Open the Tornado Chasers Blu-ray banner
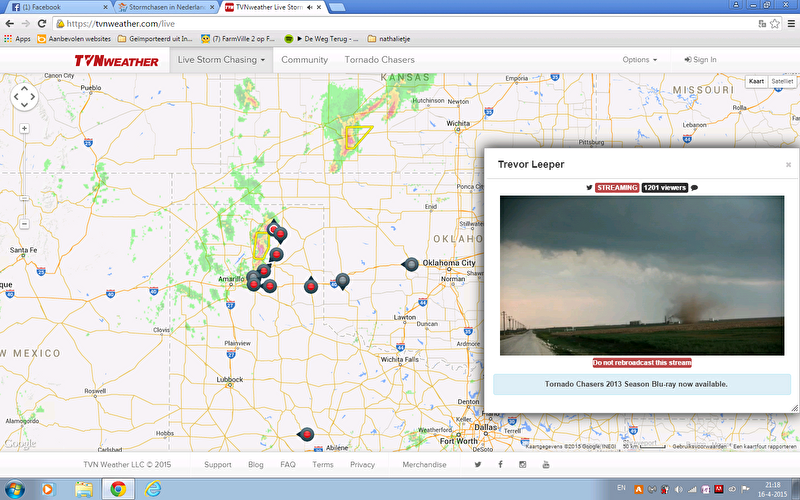This screenshot has width=800, height=500. click(x=642, y=384)
